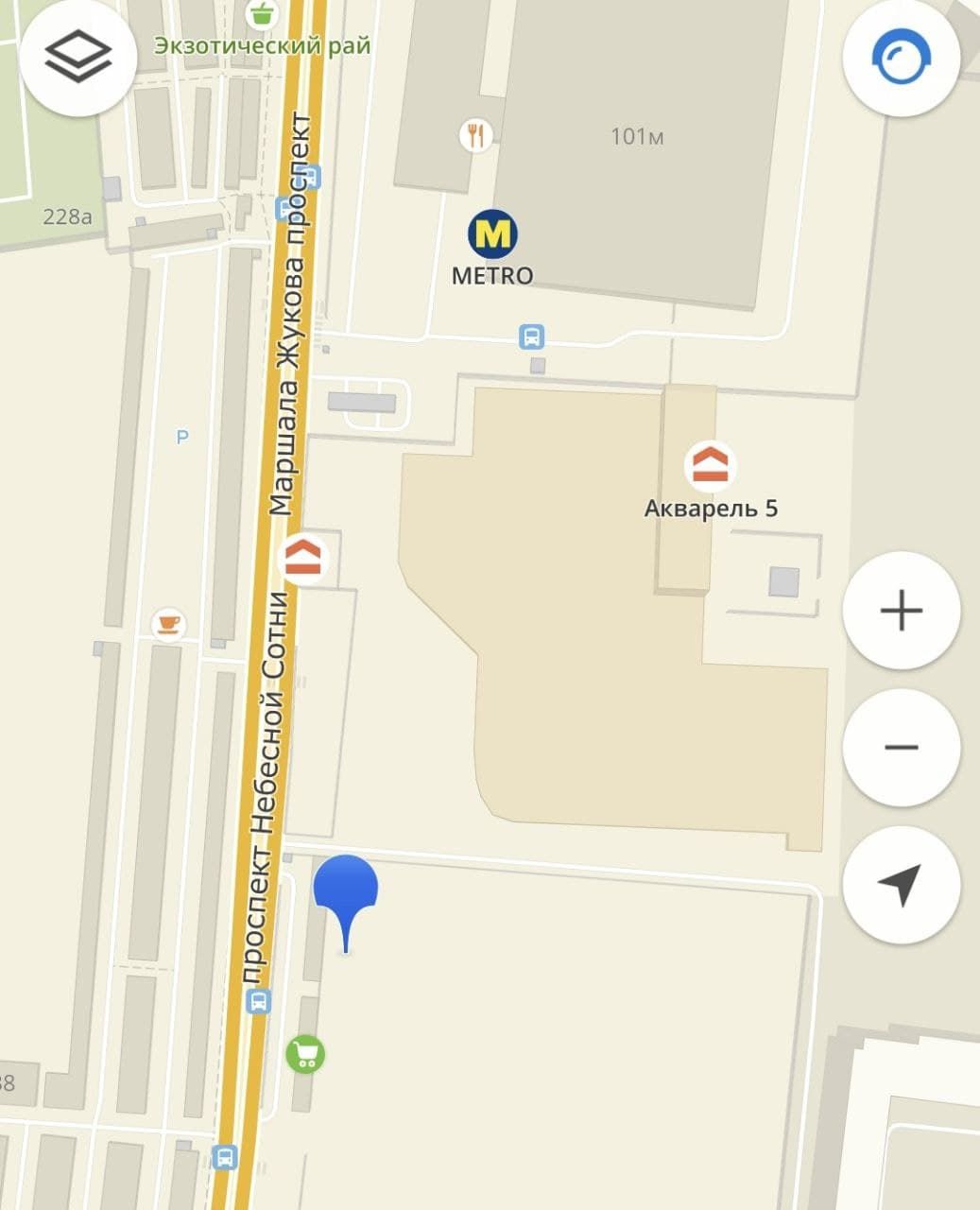
Task: Select the bus stop below METRO
Action: point(532,336)
